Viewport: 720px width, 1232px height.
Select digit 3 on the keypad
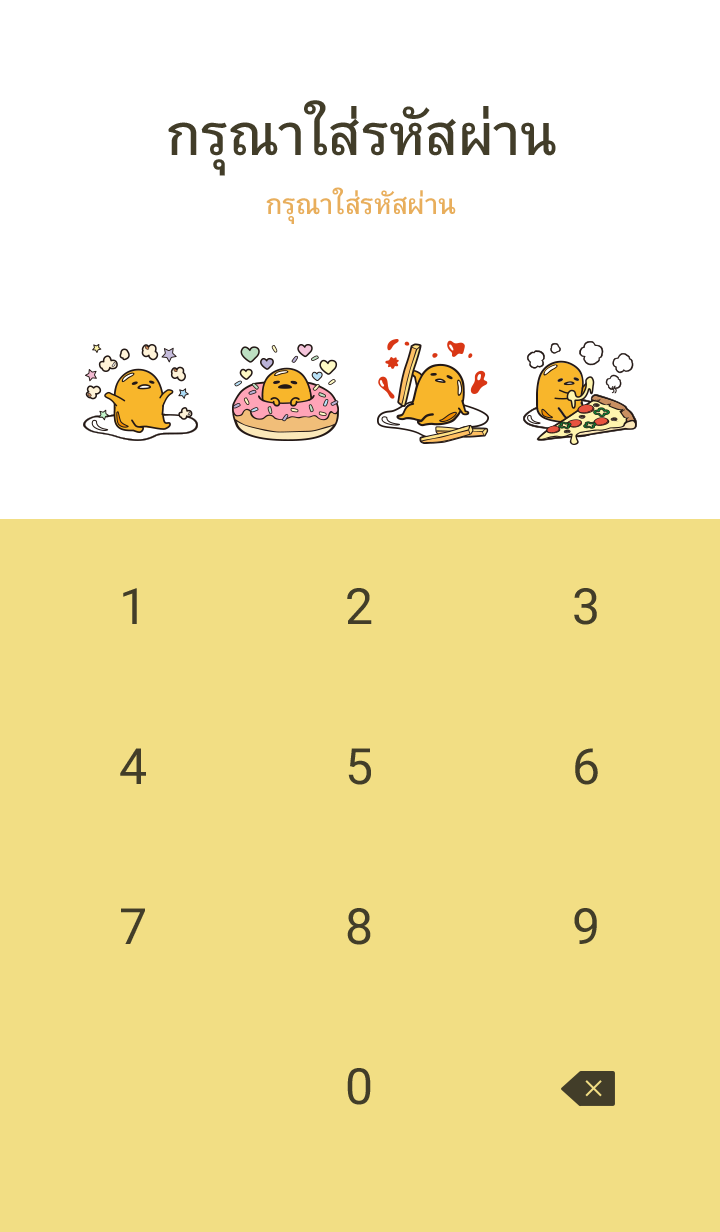coord(585,607)
